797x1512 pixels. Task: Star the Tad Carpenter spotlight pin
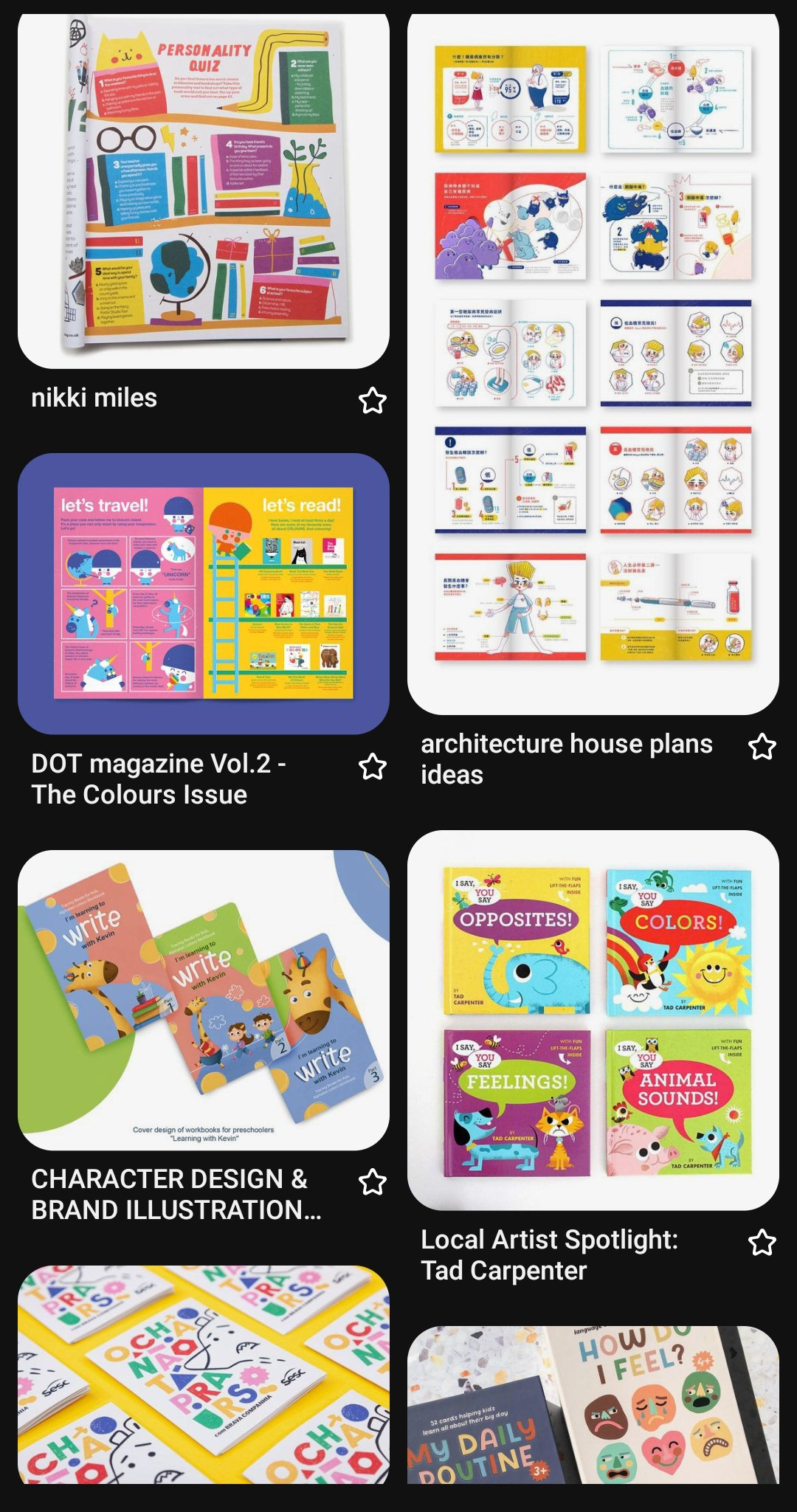[762, 1243]
